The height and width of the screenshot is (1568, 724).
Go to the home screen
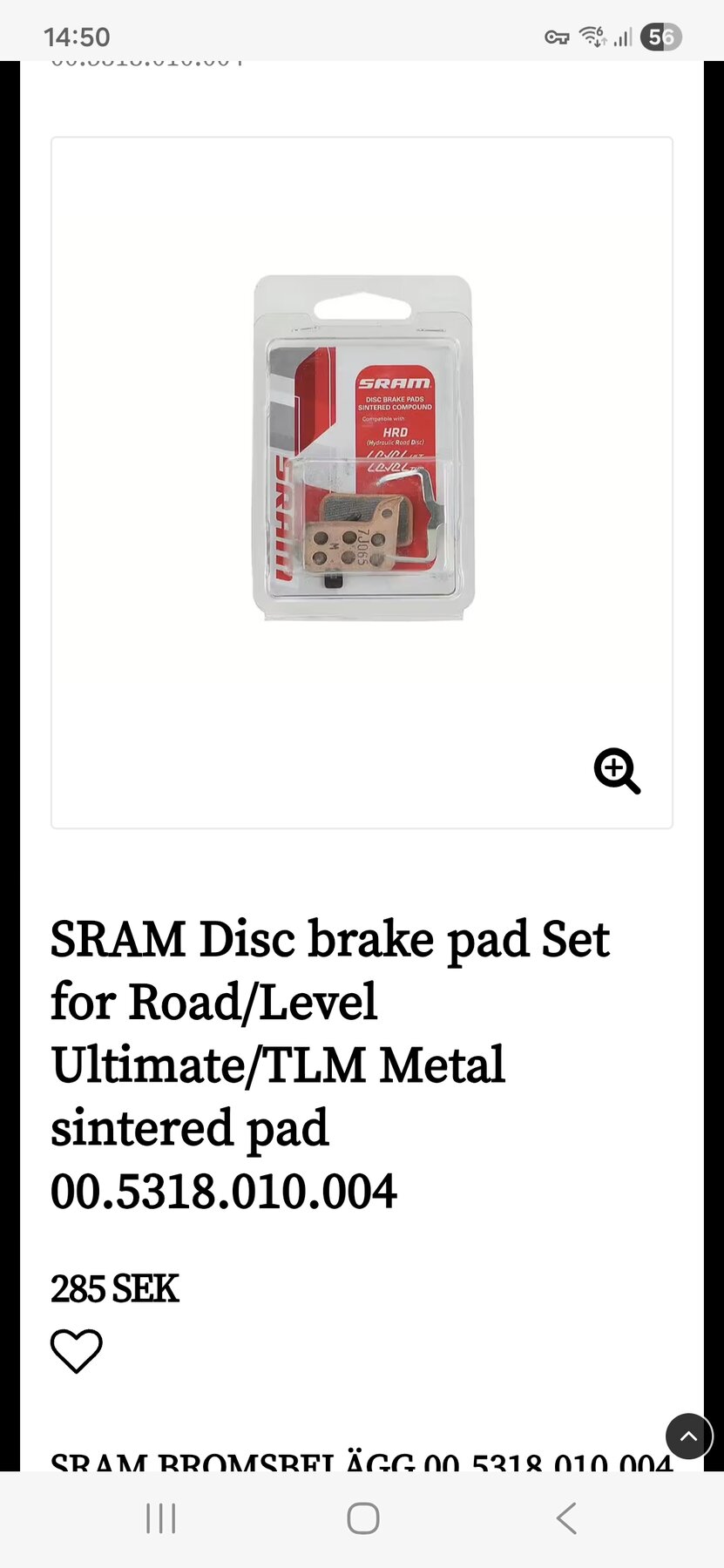point(363,1518)
